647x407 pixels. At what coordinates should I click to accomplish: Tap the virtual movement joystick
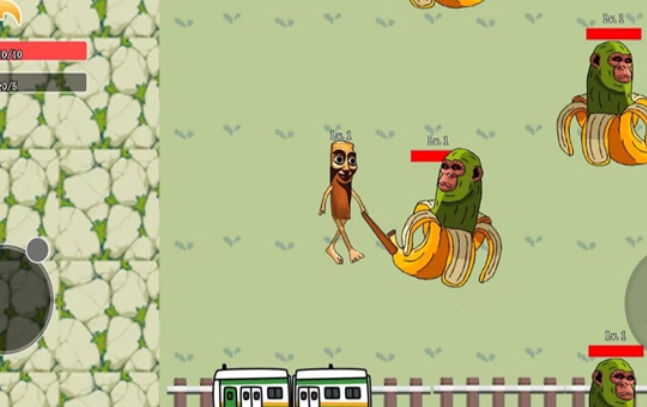tap(22, 297)
